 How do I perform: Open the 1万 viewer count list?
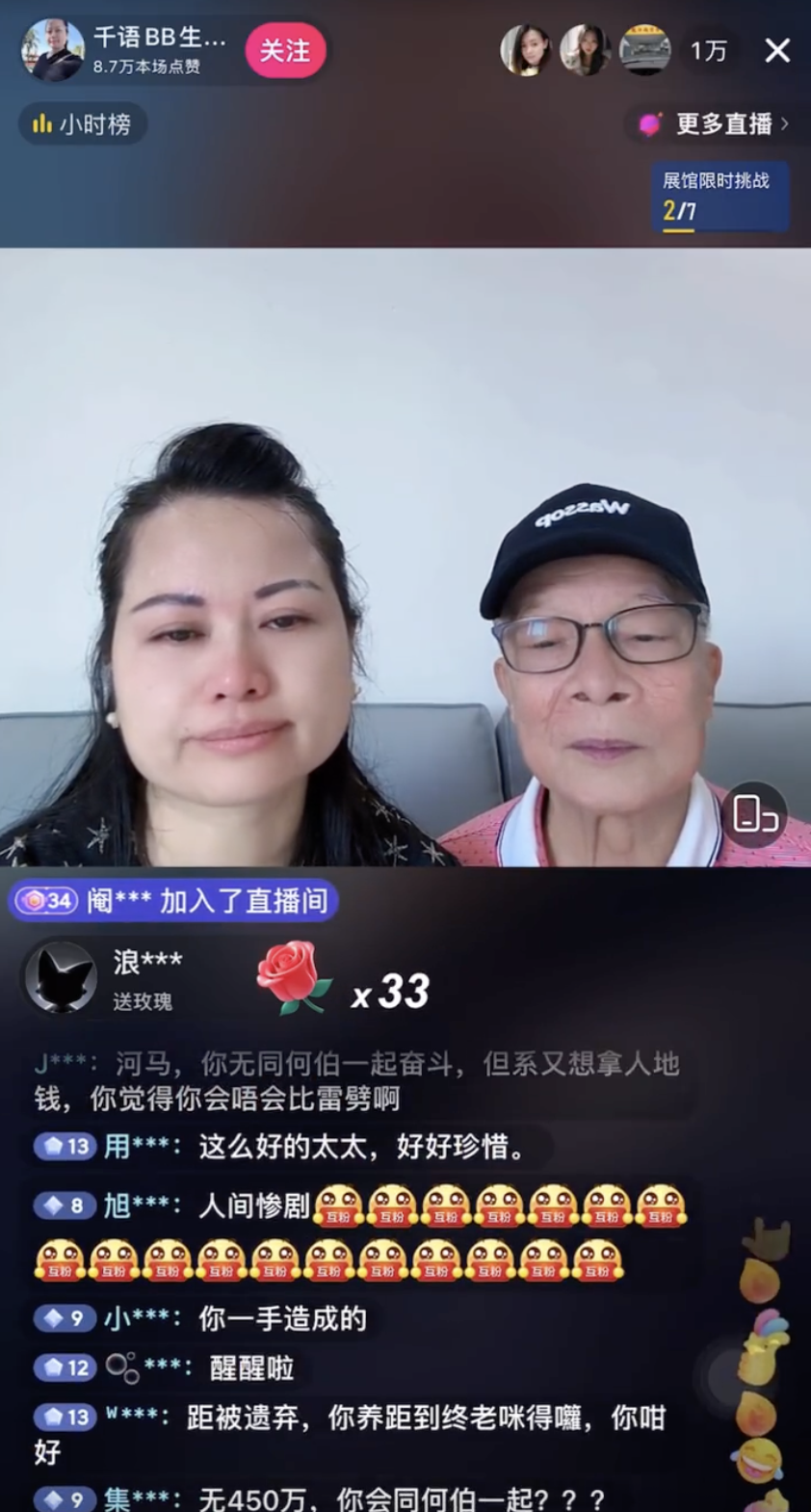tap(709, 51)
